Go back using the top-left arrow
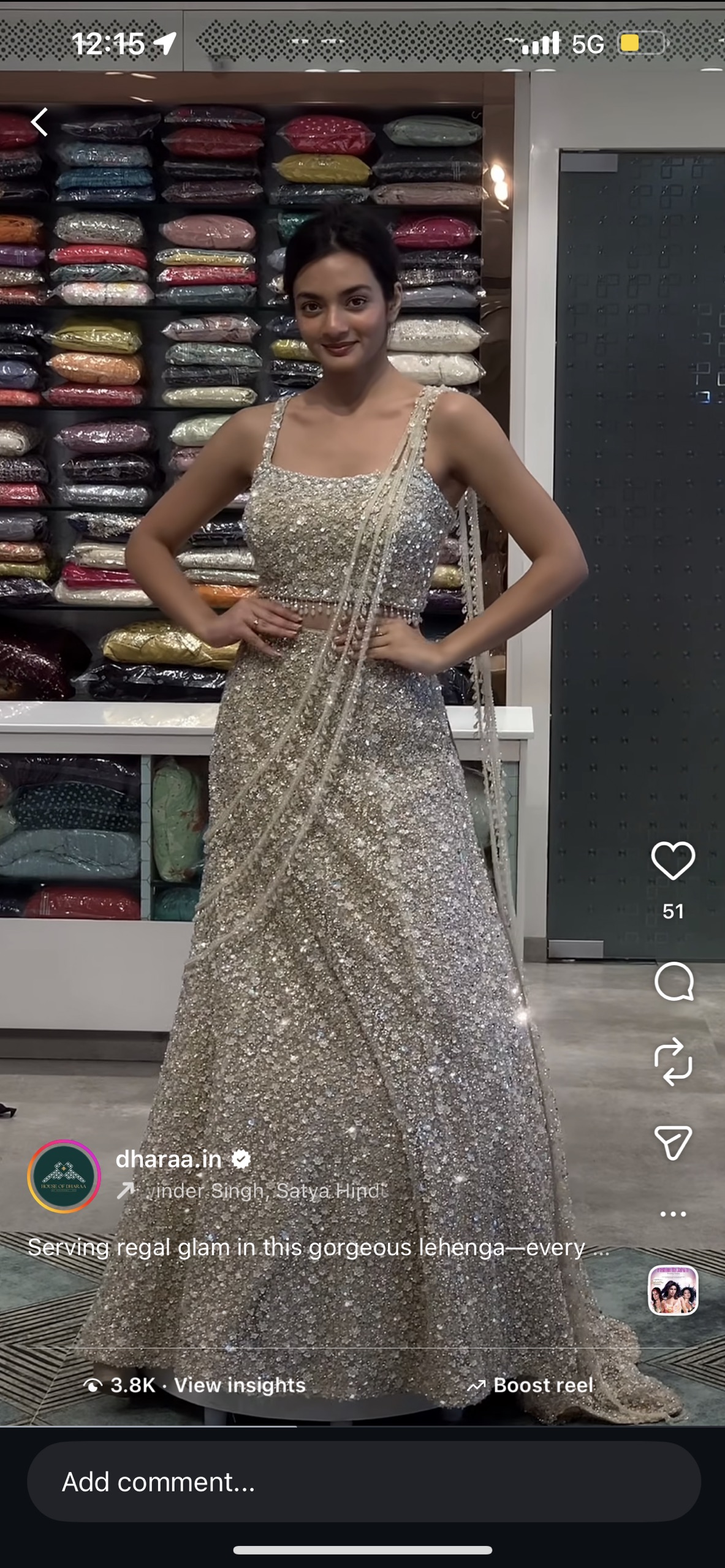725x1568 pixels. click(x=40, y=122)
